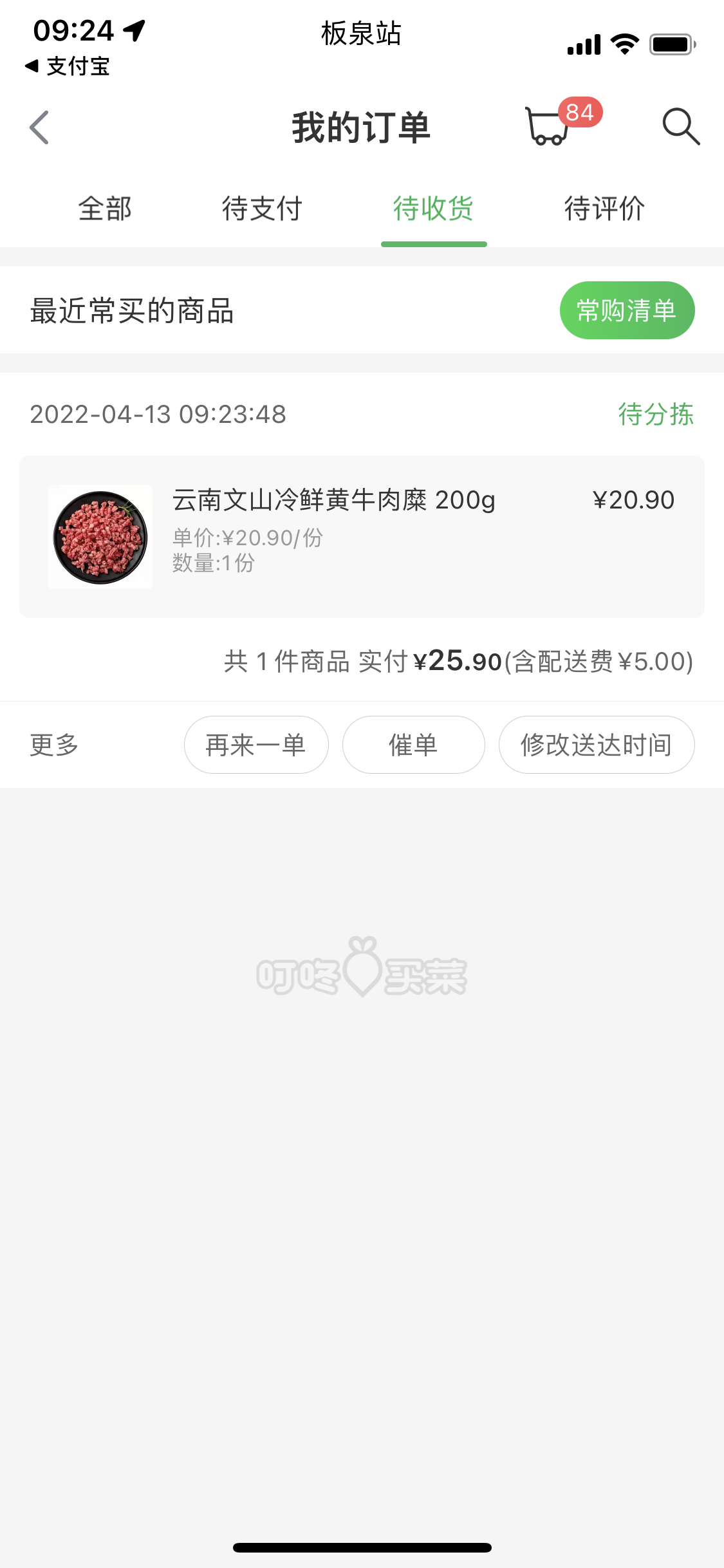Tap 更多 for more order options
724x1568 pixels.
pyautogui.click(x=55, y=745)
